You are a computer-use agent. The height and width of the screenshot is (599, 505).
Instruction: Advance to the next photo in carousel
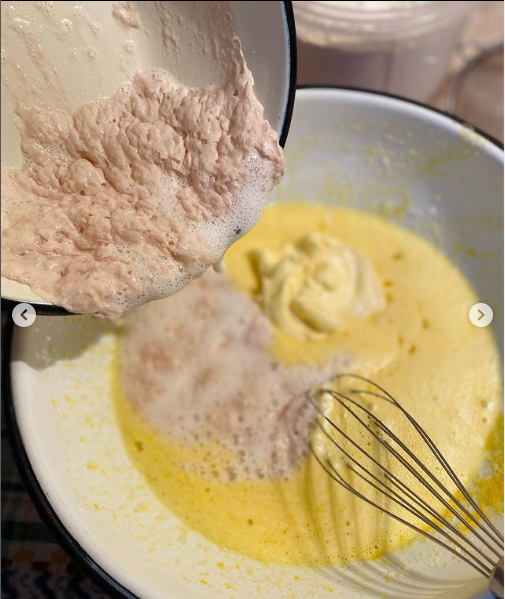pos(481,315)
